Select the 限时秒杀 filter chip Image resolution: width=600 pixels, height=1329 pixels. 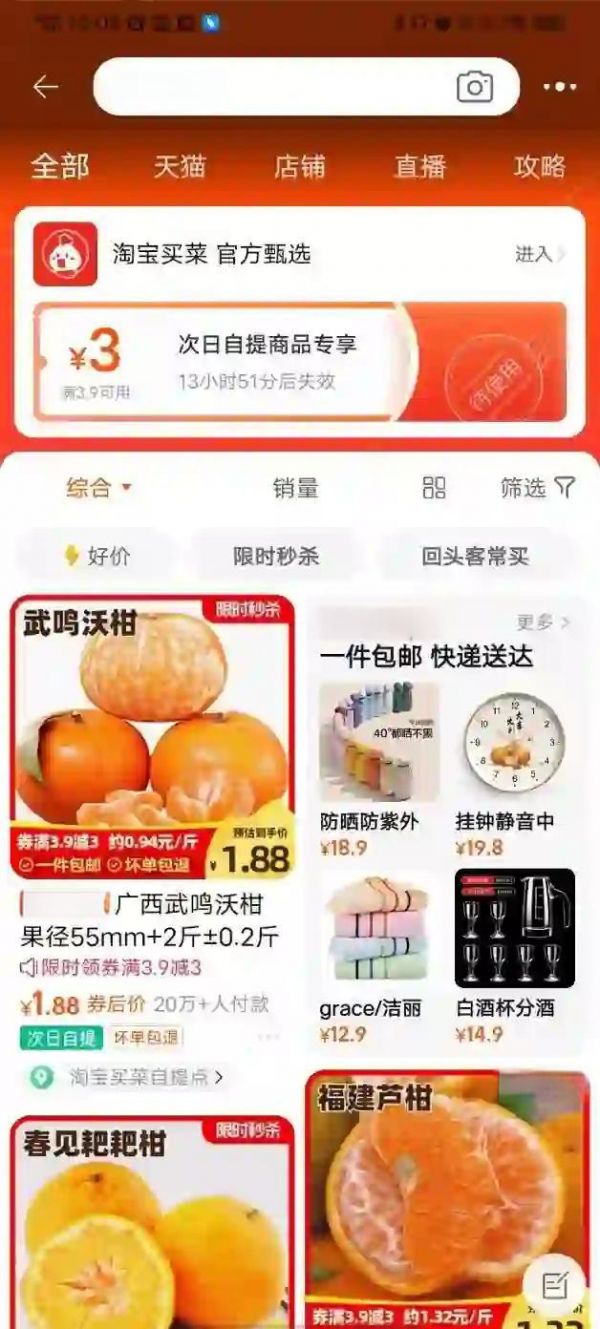click(276, 556)
